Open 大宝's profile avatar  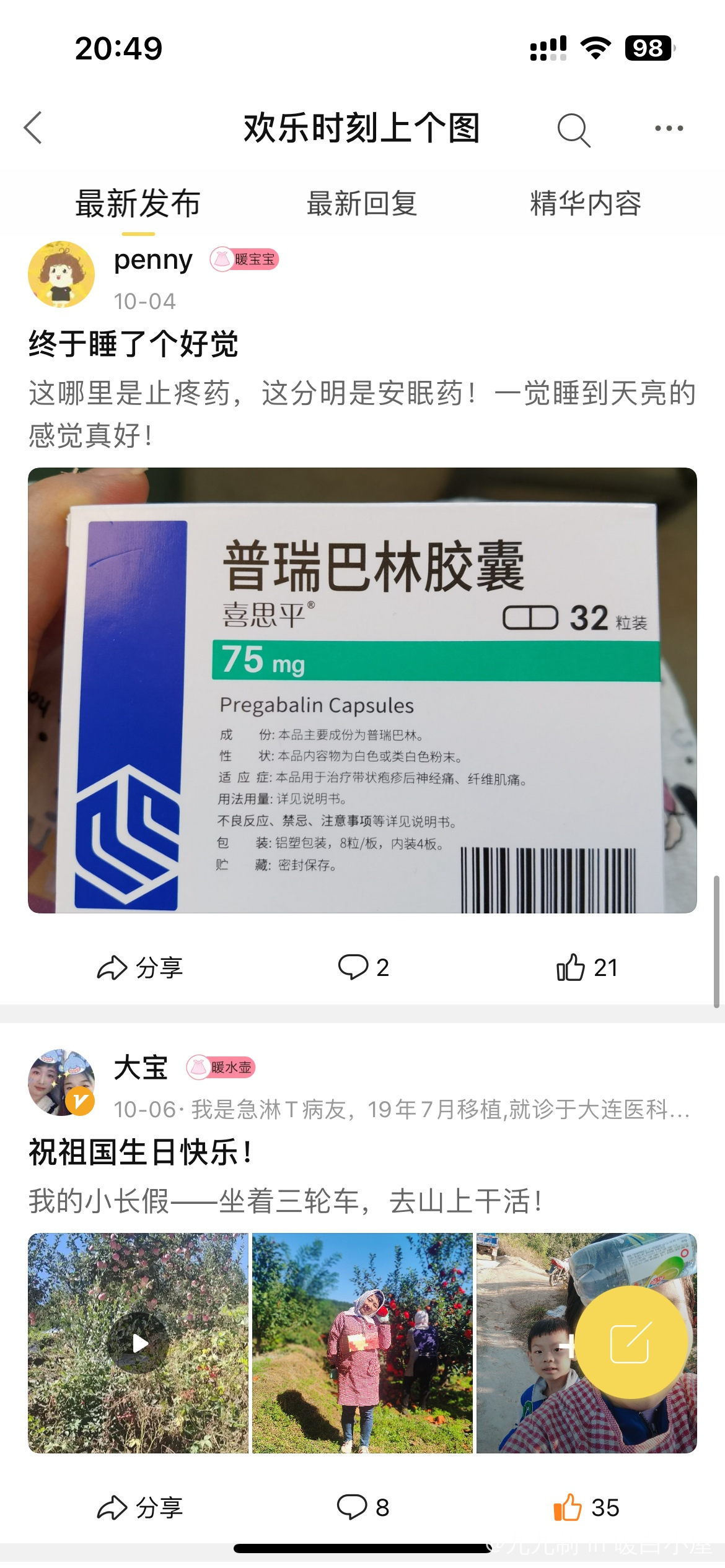[x=61, y=1082]
